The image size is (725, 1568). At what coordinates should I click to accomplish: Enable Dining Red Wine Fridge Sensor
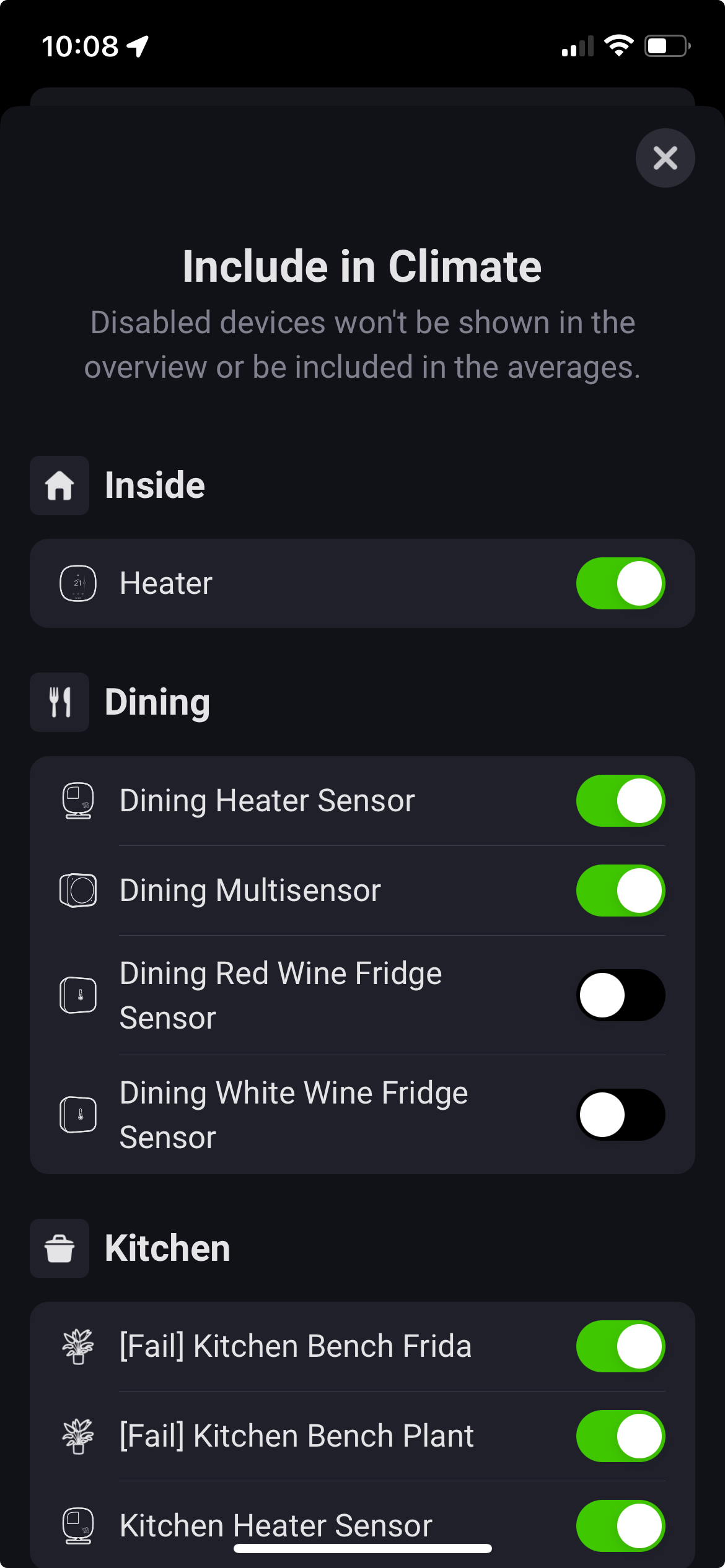(620, 995)
